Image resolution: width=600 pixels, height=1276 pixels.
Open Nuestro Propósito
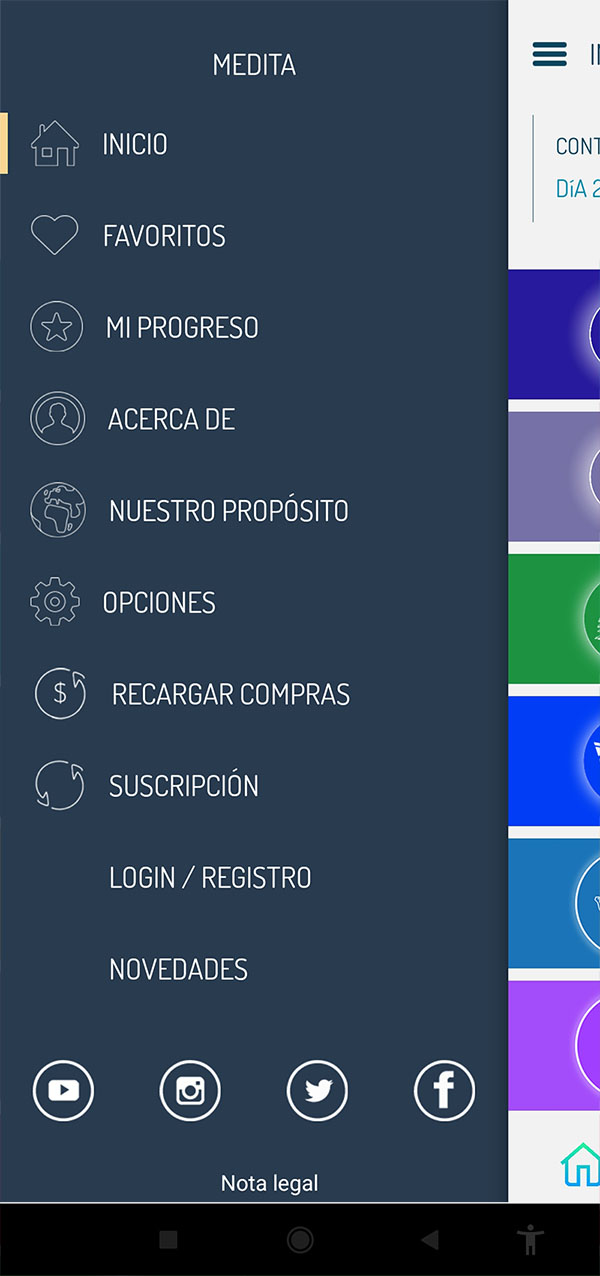click(254, 511)
